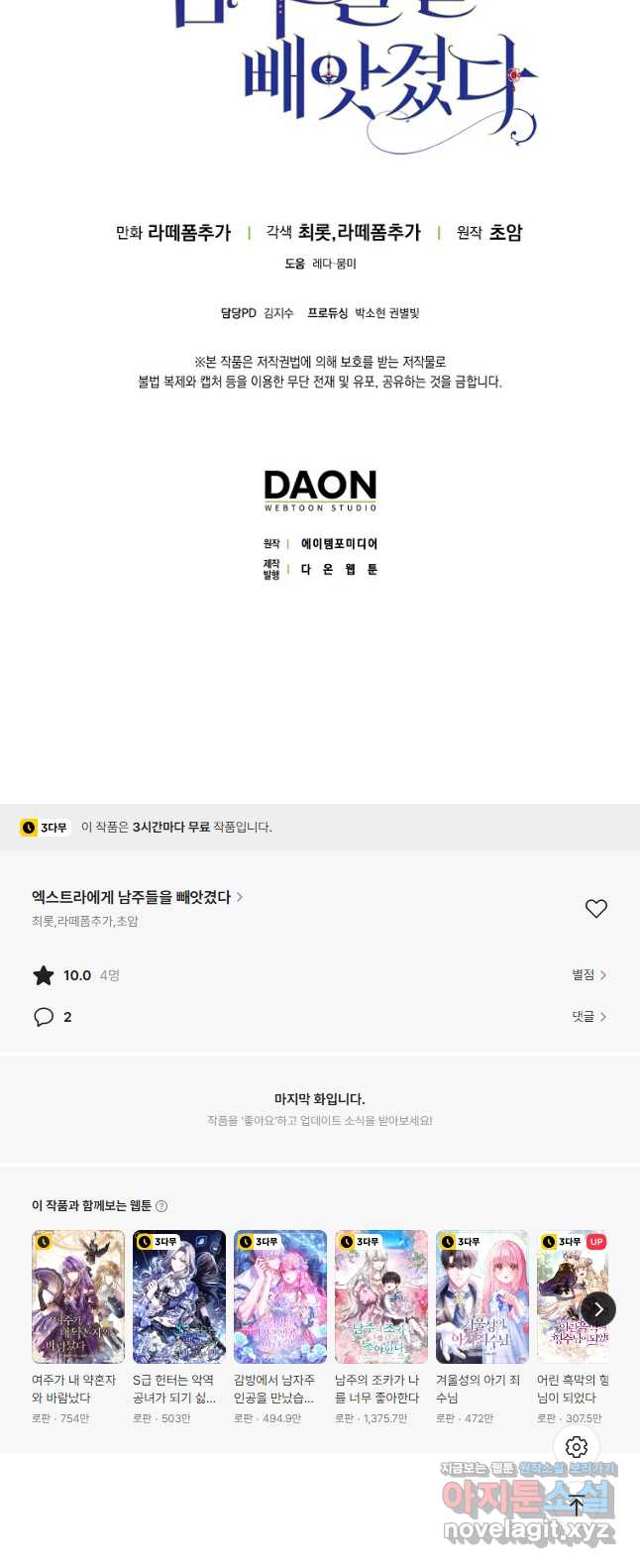Open webtoon S급 헌터는 악역 공녀가 되기 싫…

179,1297
